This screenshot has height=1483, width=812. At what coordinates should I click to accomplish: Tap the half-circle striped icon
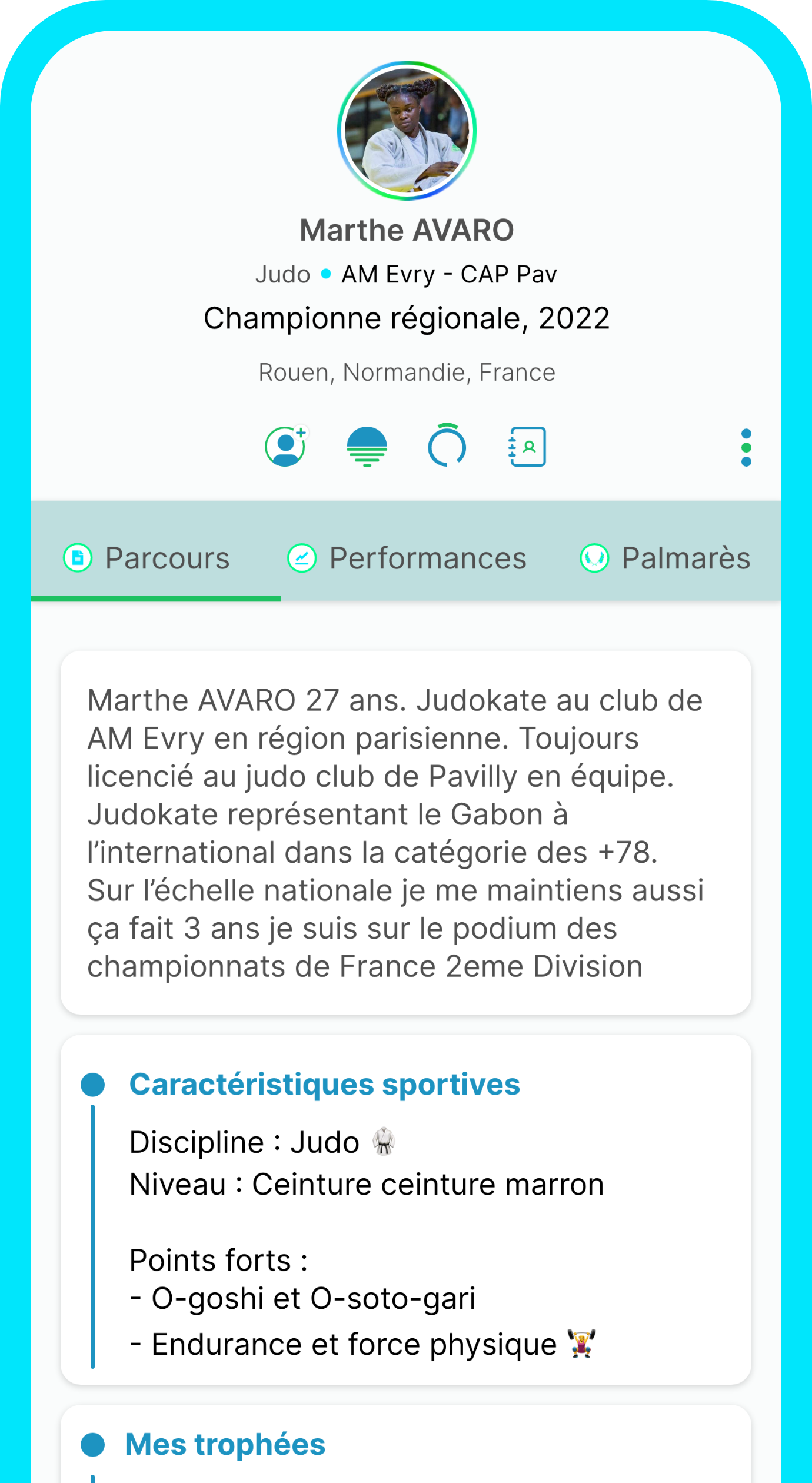click(x=367, y=447)
